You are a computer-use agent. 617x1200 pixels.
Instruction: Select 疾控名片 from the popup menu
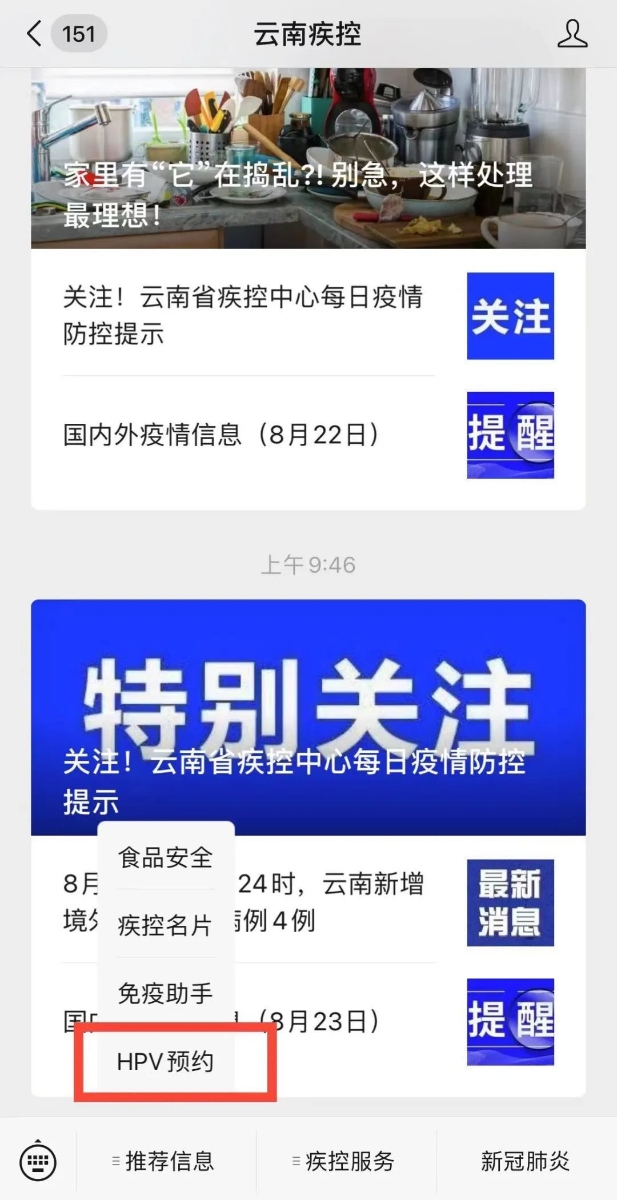click(x=166, y=925)
